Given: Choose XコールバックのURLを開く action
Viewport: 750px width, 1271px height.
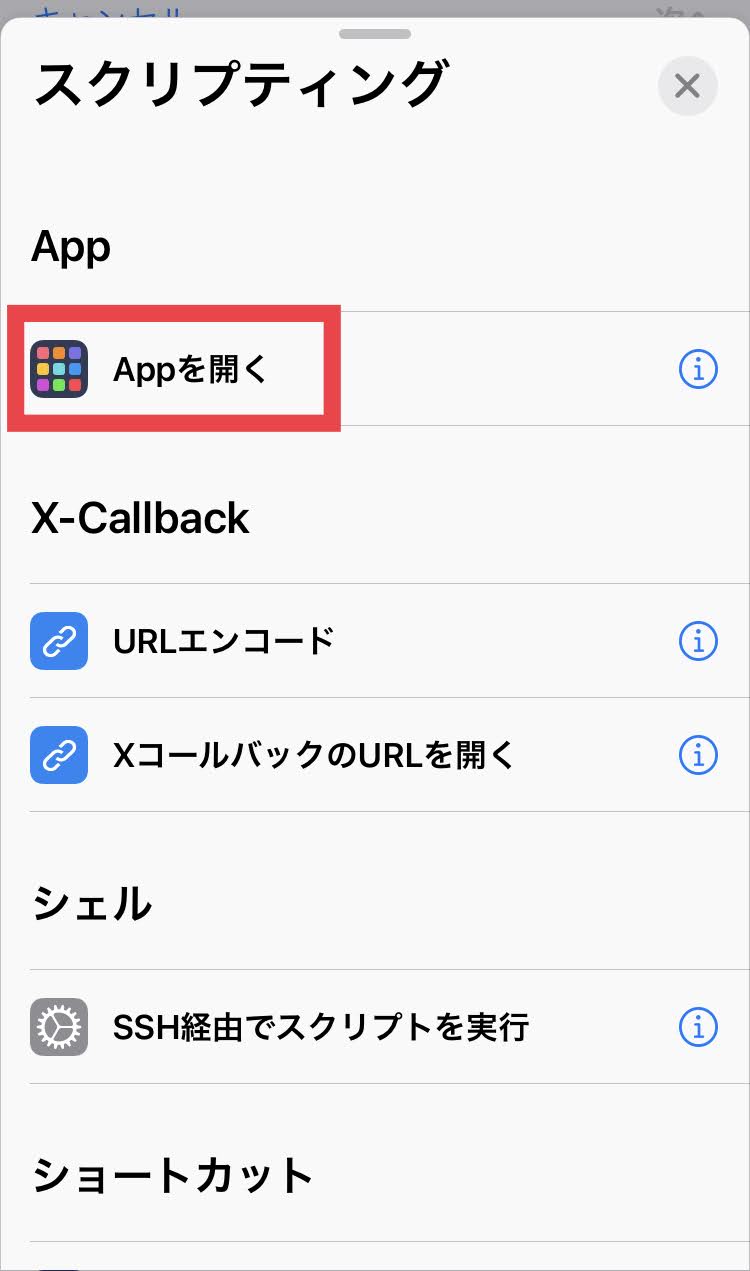Looking at the screenshot, I should pyautogui.click(x=313, y=755).
